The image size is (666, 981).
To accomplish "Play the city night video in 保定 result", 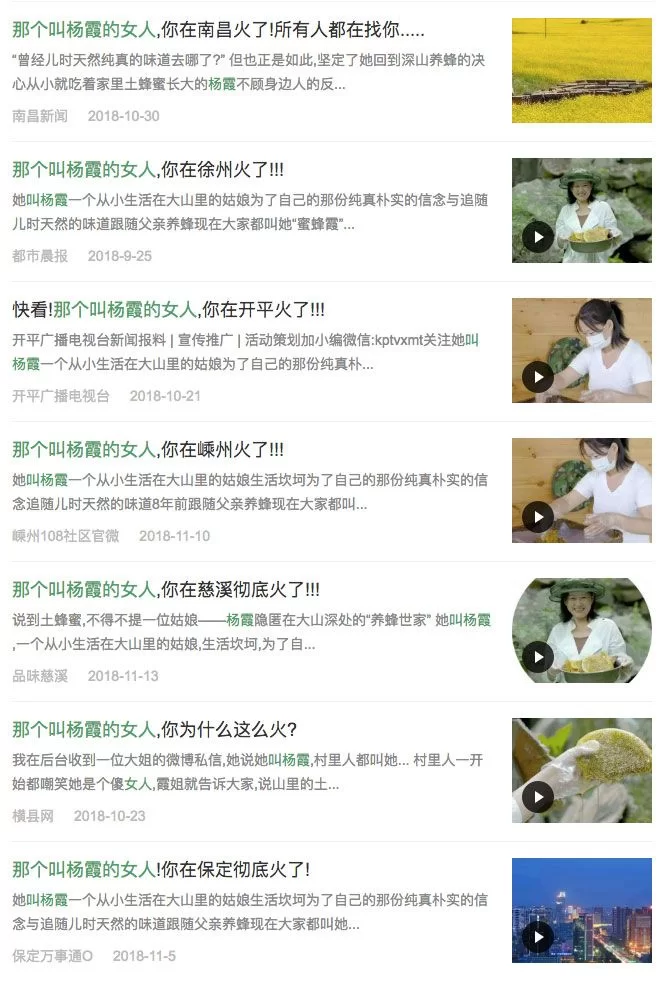I will click(538, 937).
